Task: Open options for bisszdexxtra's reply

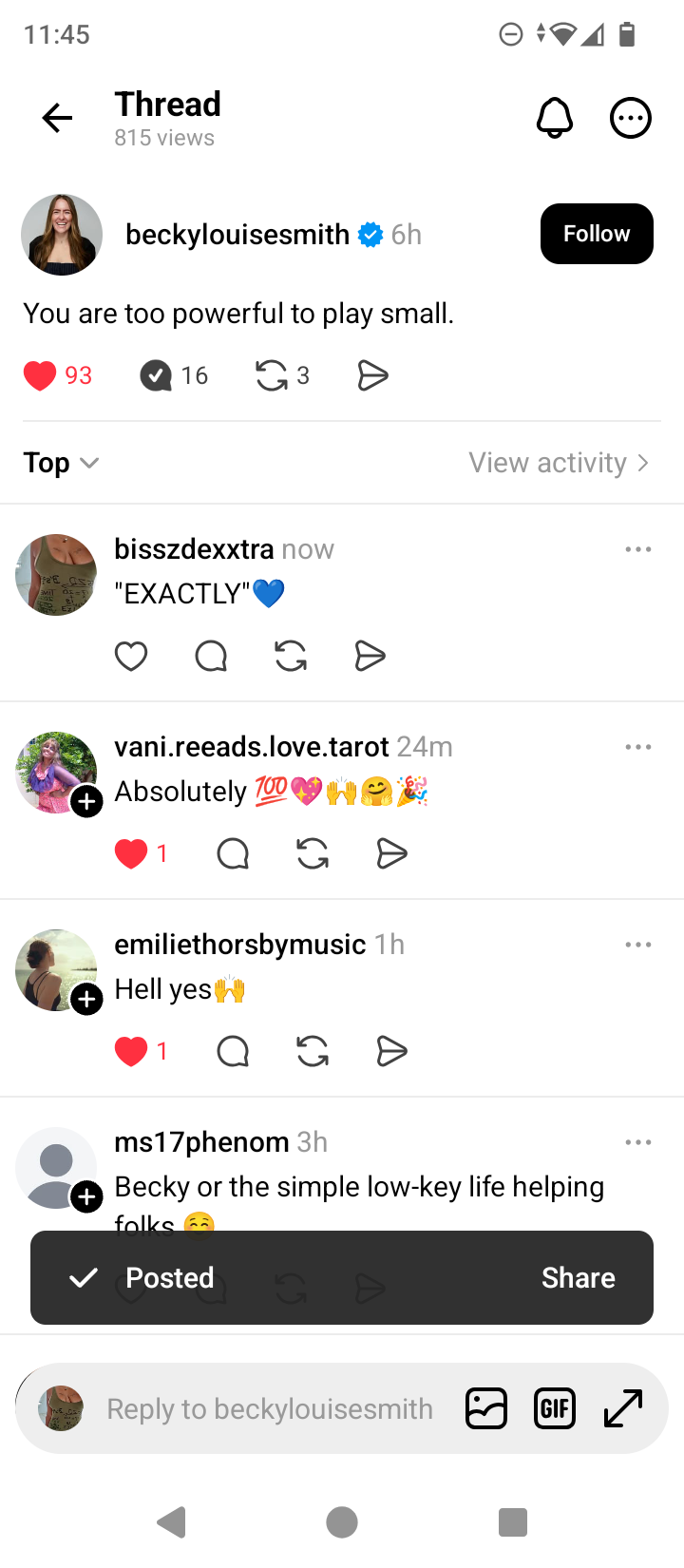Action: coord(638,549)
